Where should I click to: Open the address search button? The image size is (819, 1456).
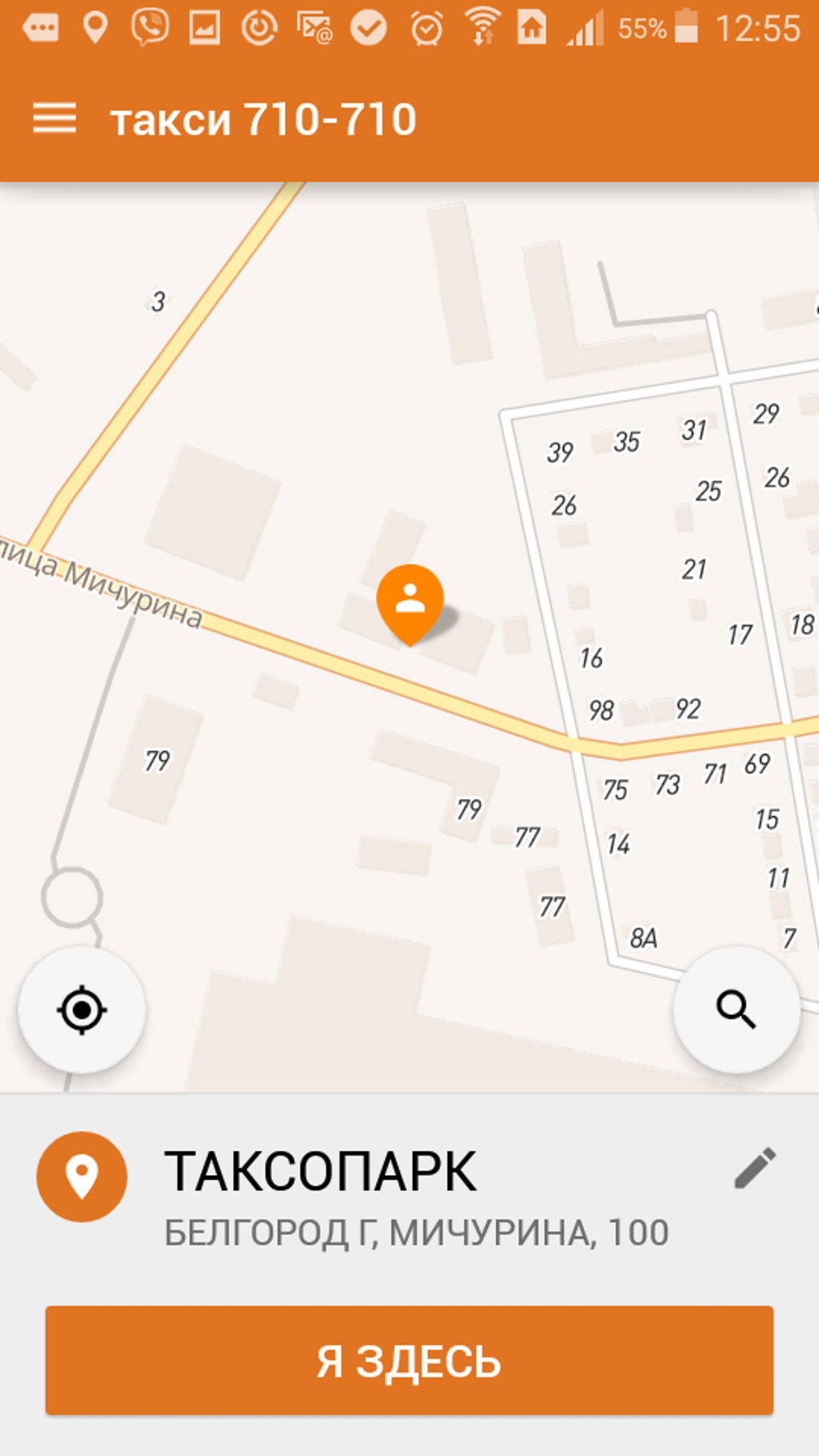pyautogui.click(x=736, y=1010)
